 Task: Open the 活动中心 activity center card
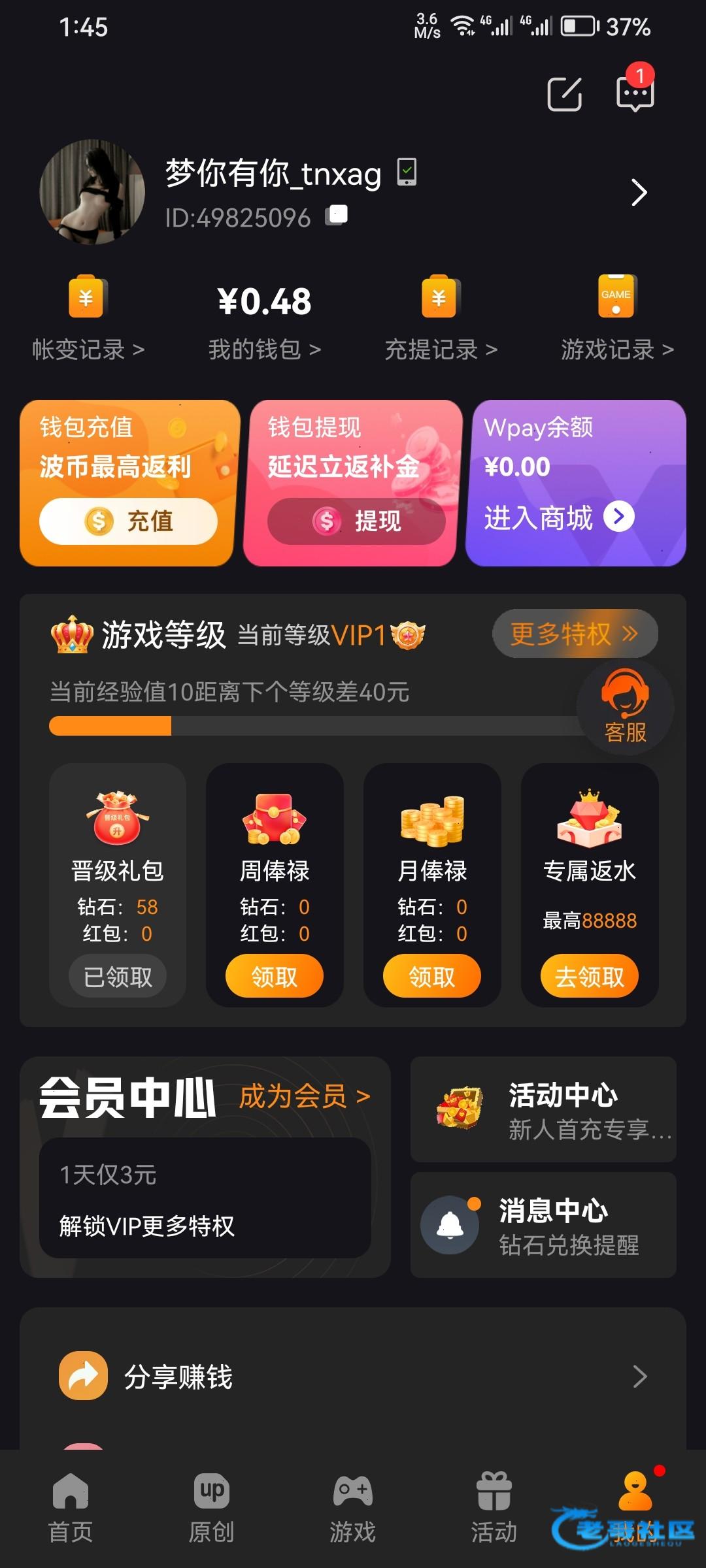pos(543,1109)
